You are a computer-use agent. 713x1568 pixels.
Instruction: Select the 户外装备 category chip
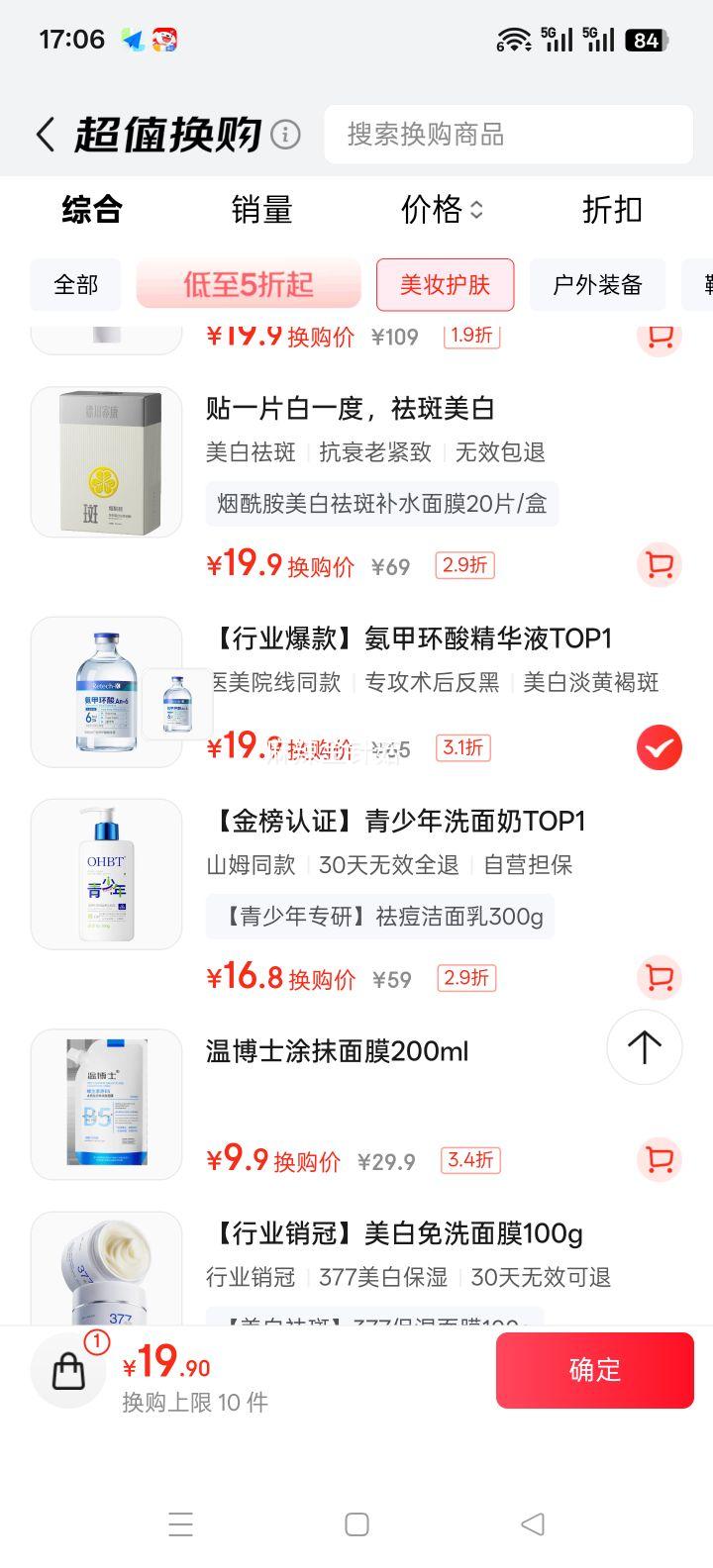(x=597, y=285)
